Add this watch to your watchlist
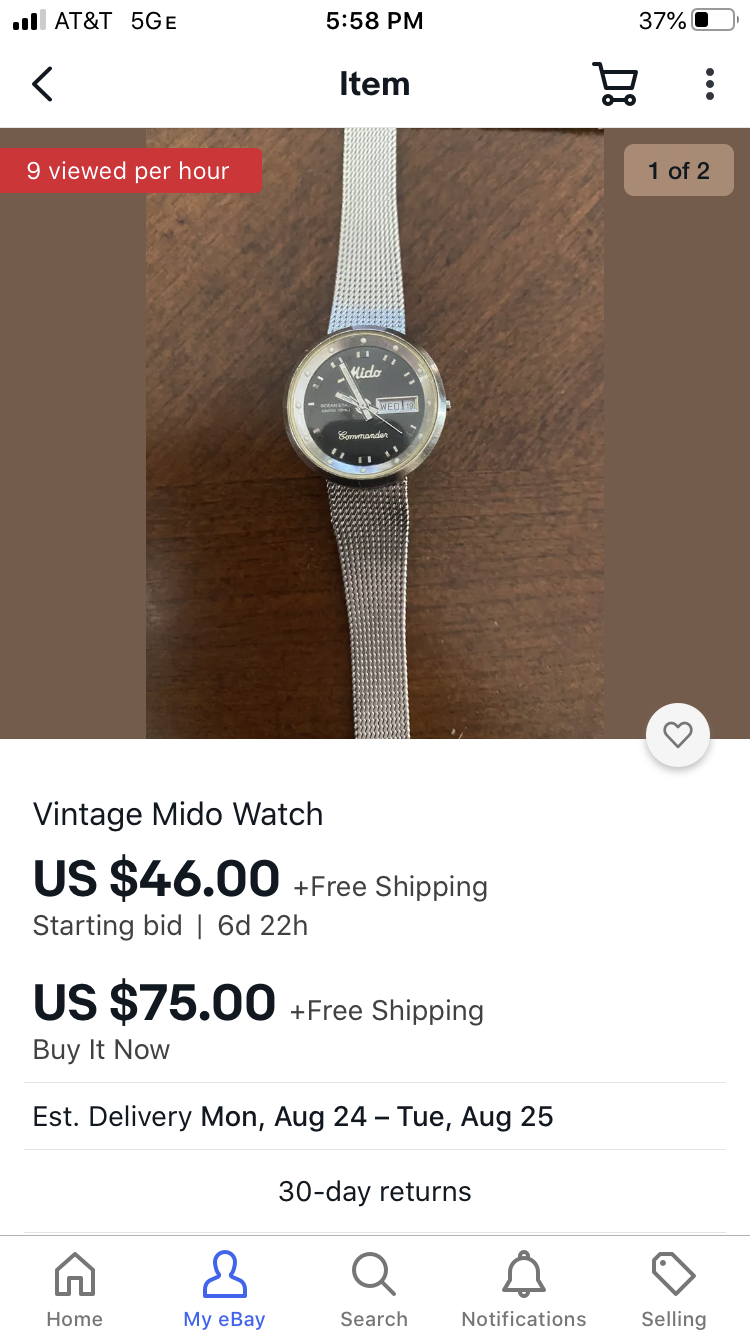 click(x=678, y=736)
